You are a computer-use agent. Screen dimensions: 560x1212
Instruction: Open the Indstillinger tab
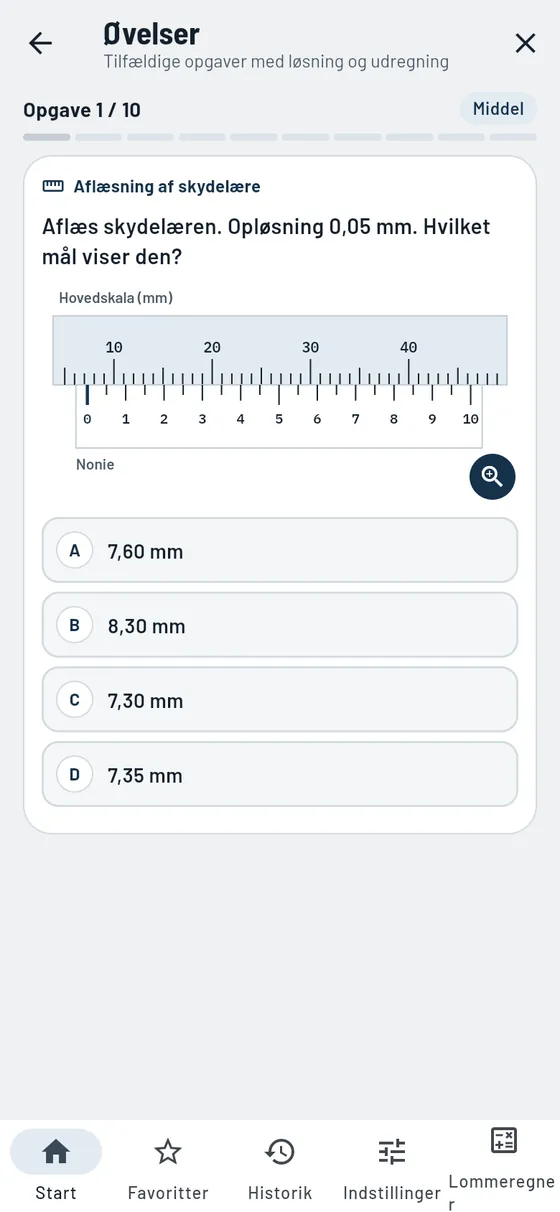(392, 1166)
